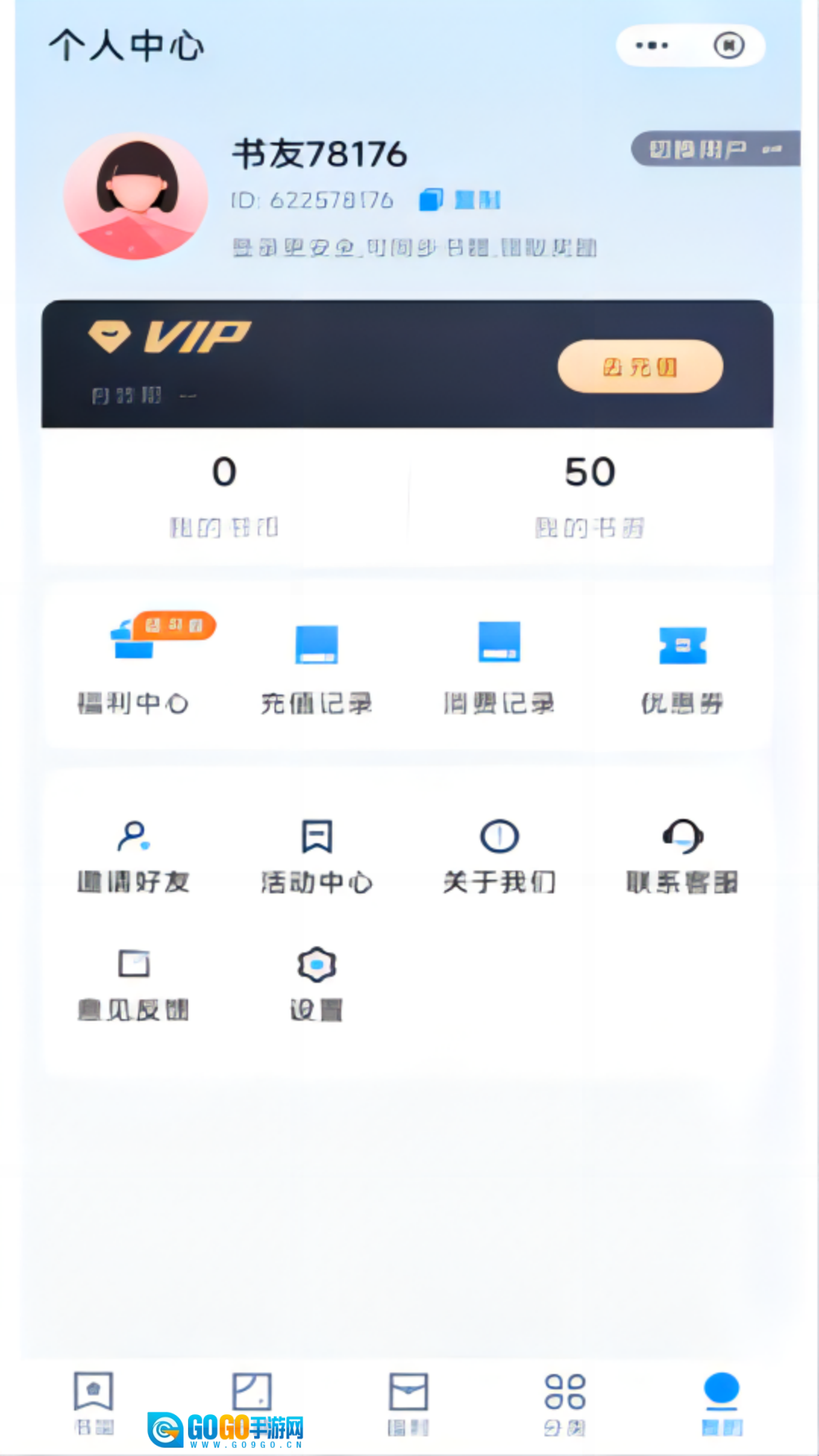Open 设置 settings
This screenshot has width=819, height=1456.
coord(316,984)
